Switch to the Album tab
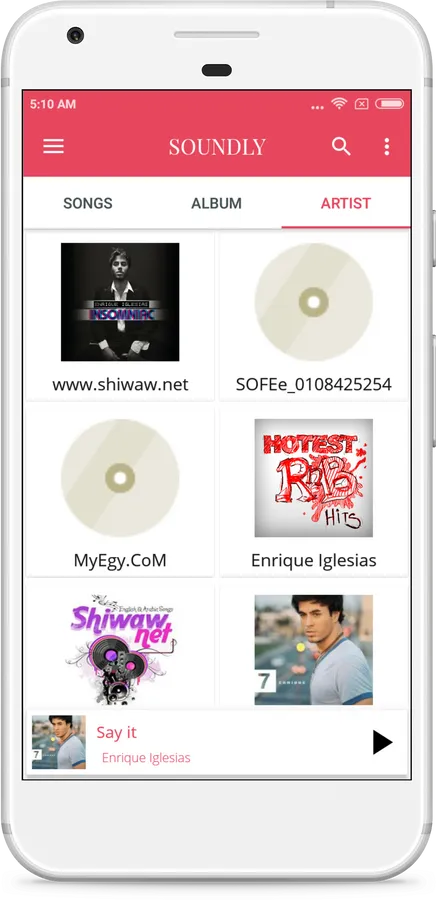 coord(216,203)
